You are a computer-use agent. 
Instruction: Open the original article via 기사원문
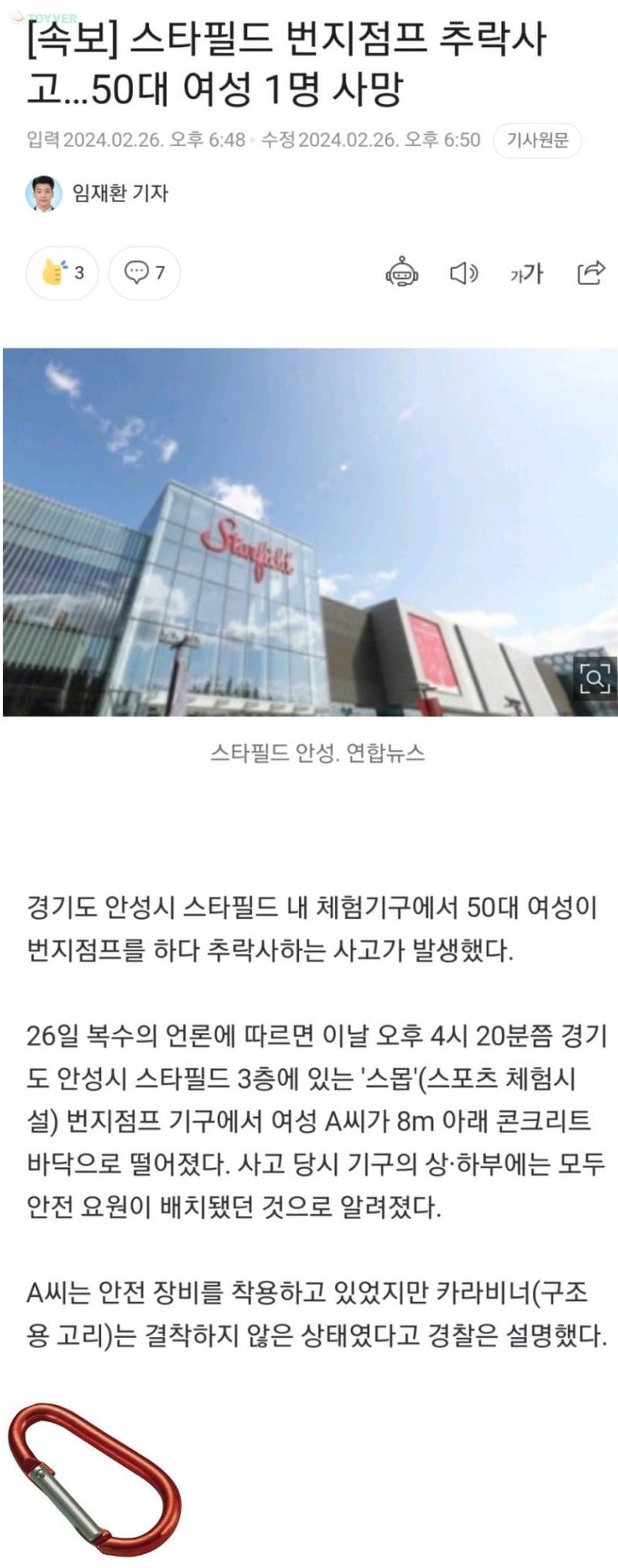pos(537,141)
